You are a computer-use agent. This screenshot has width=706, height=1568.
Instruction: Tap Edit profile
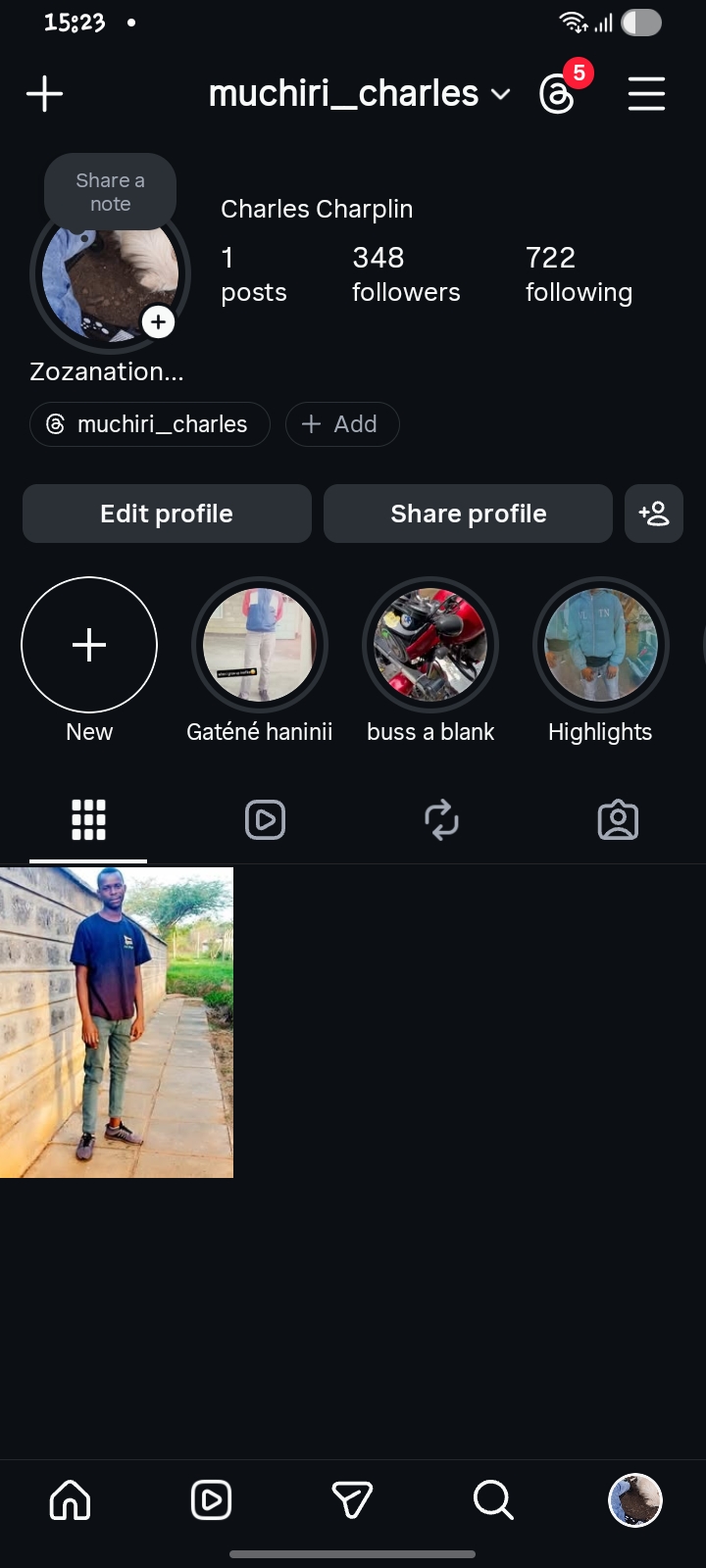click(x=167, y=514)
